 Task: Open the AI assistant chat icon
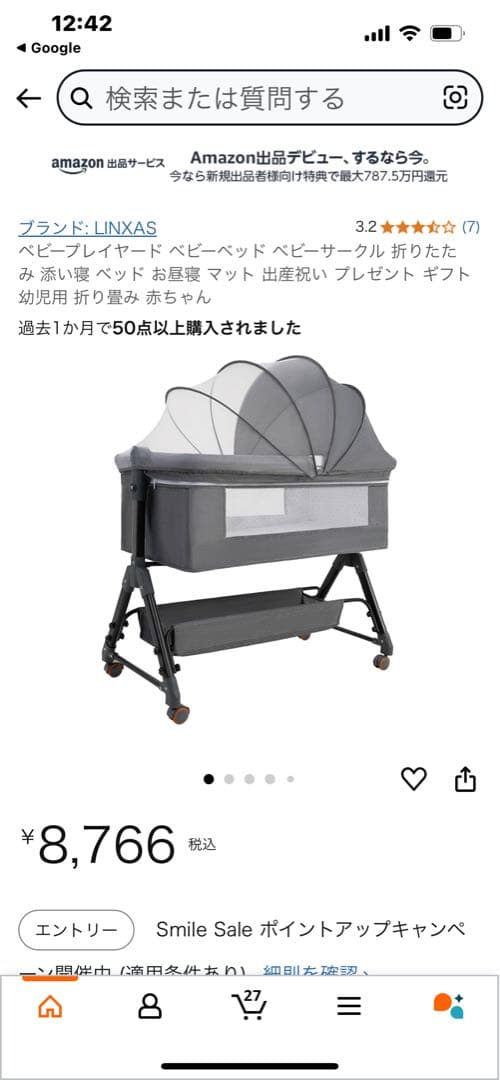point(448,1006)
